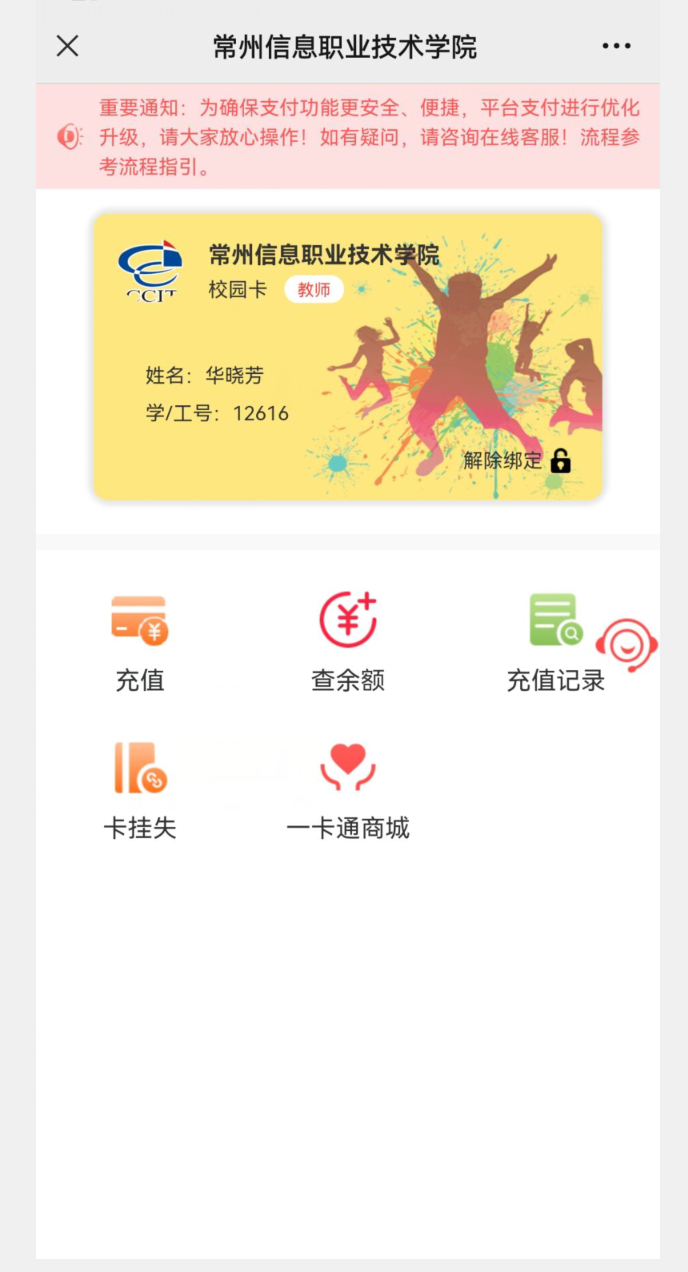
Task: Close the mini program page
Action: click(x=67, y=46)
